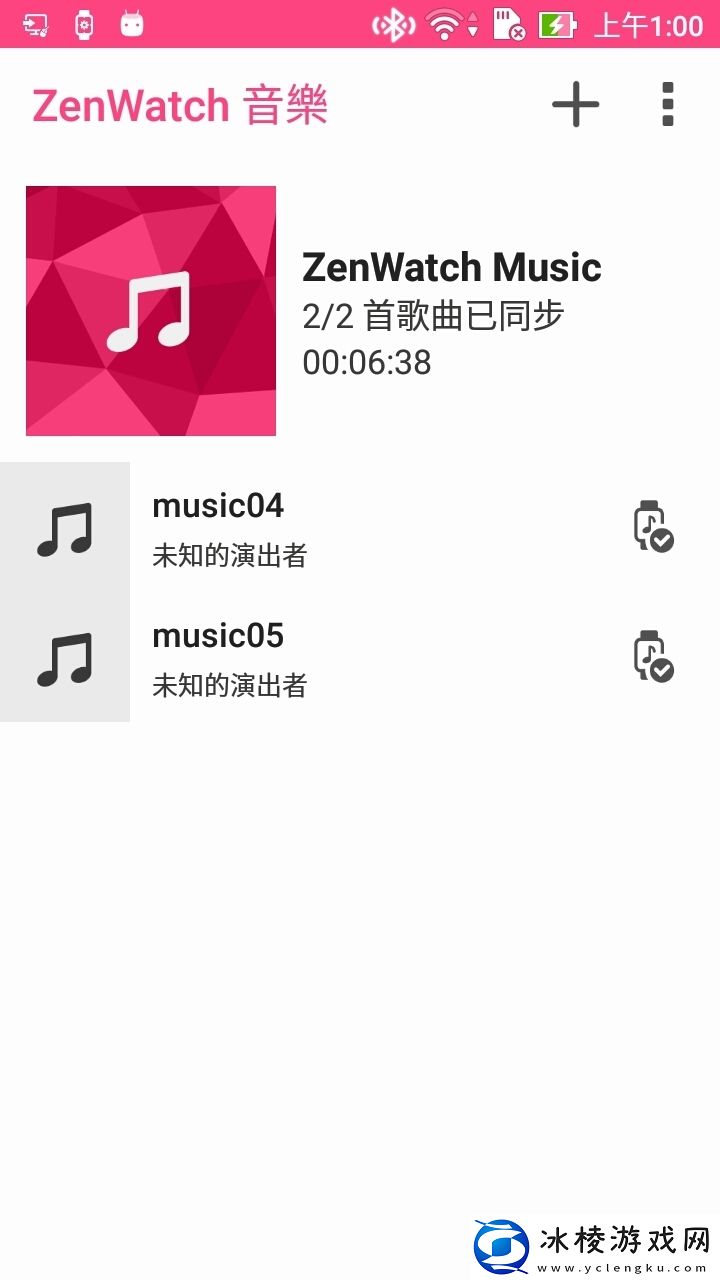The image size is (720, 1280).
Task: Tap the plus icon to add music
Action: [x=576, y=103]
